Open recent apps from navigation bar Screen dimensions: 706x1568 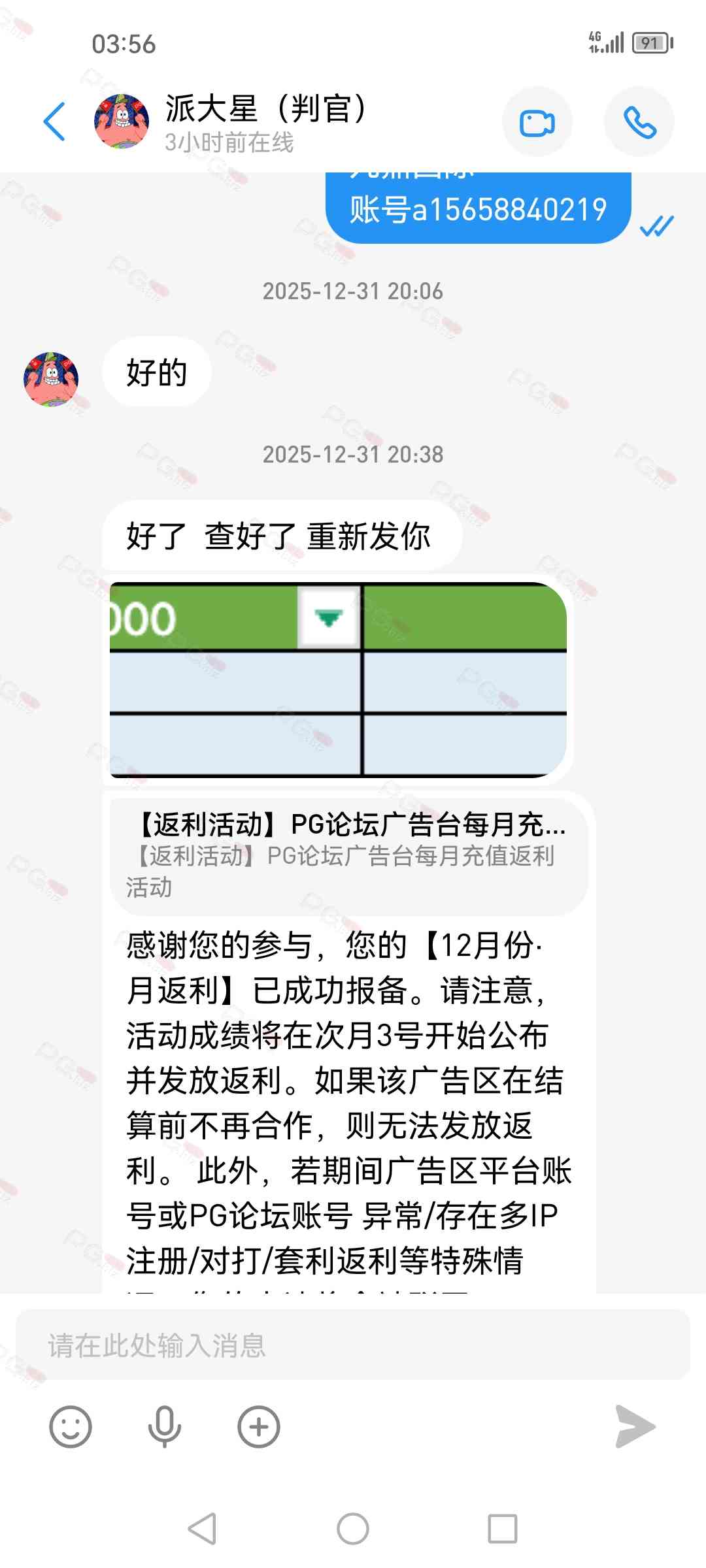(x=502, y=1529)
